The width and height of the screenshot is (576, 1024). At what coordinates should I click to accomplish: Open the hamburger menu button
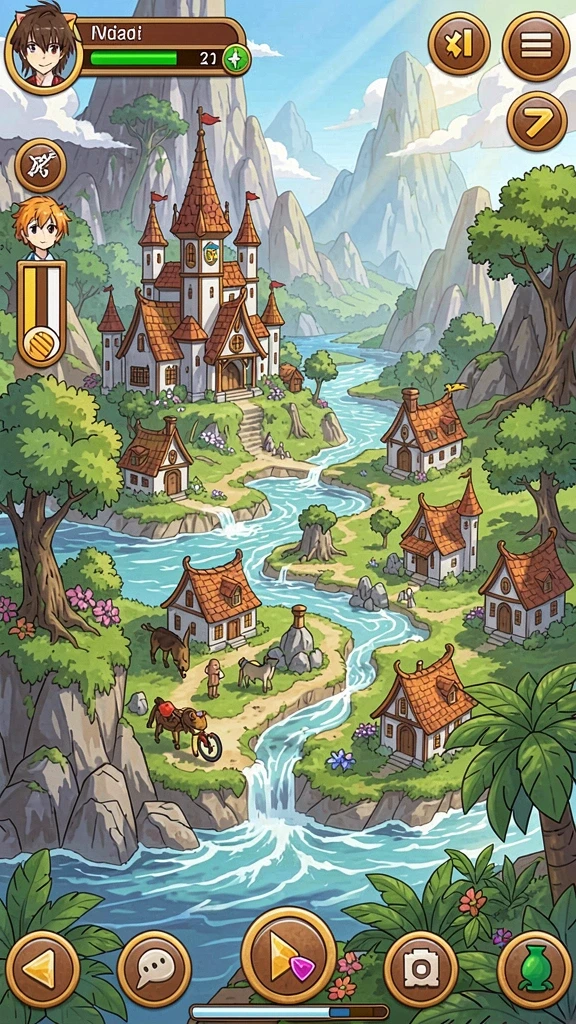[536, 46]
